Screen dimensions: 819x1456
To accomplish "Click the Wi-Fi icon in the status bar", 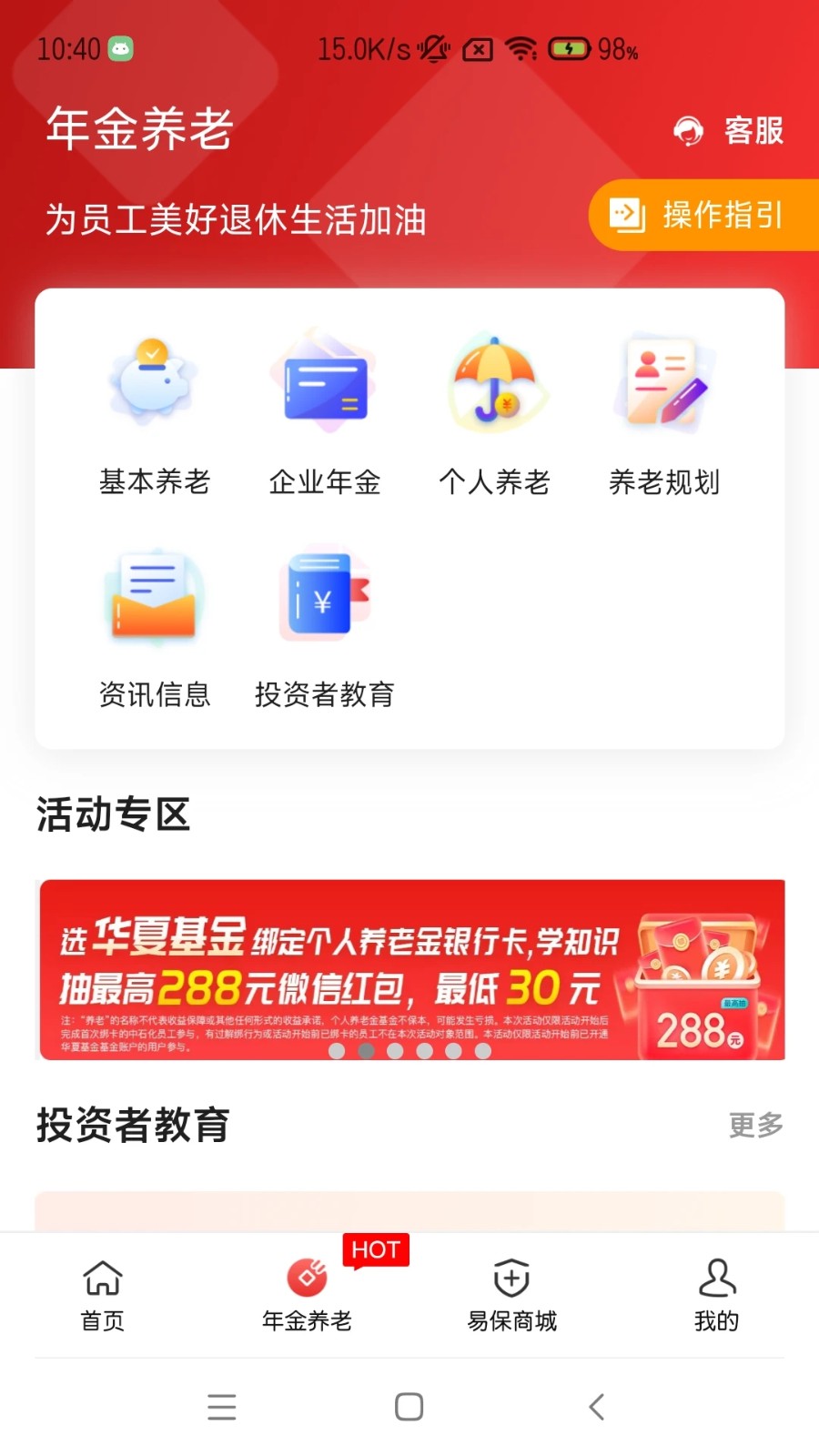I will (x=521, y=51).
